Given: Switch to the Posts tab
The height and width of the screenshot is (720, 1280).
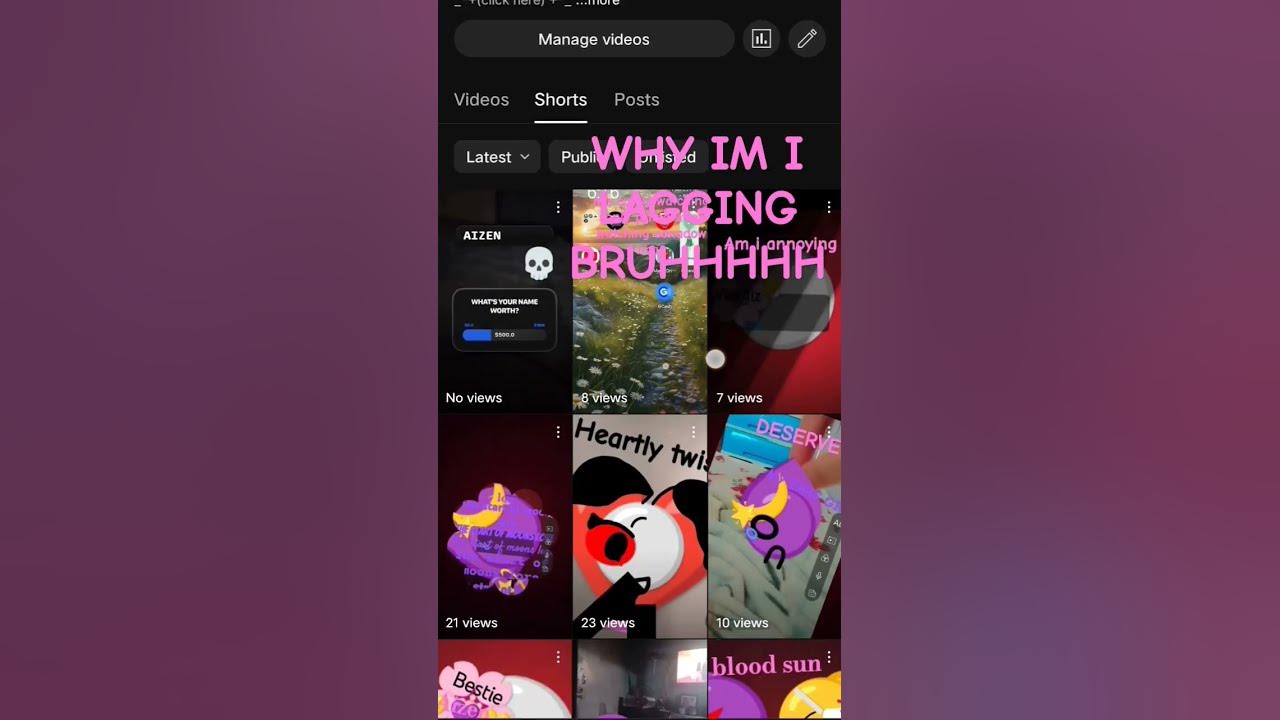Looking at the screenshot, I should pos(636,100).
